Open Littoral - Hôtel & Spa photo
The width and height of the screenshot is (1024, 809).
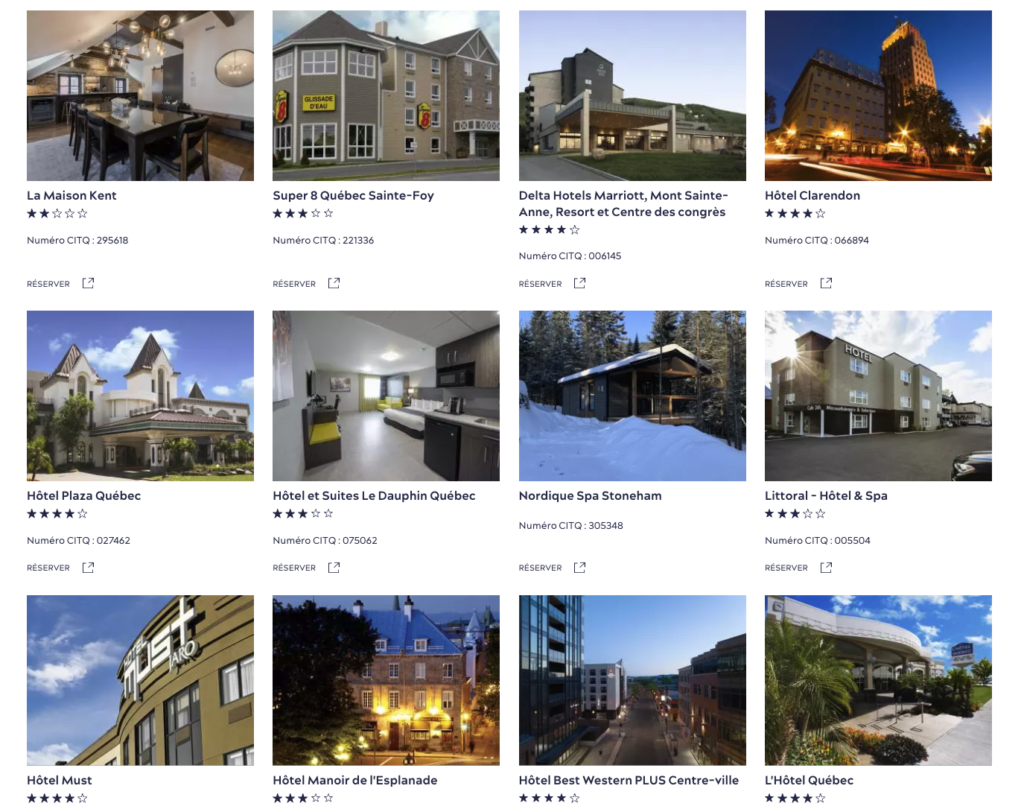[x=878, y=396]
